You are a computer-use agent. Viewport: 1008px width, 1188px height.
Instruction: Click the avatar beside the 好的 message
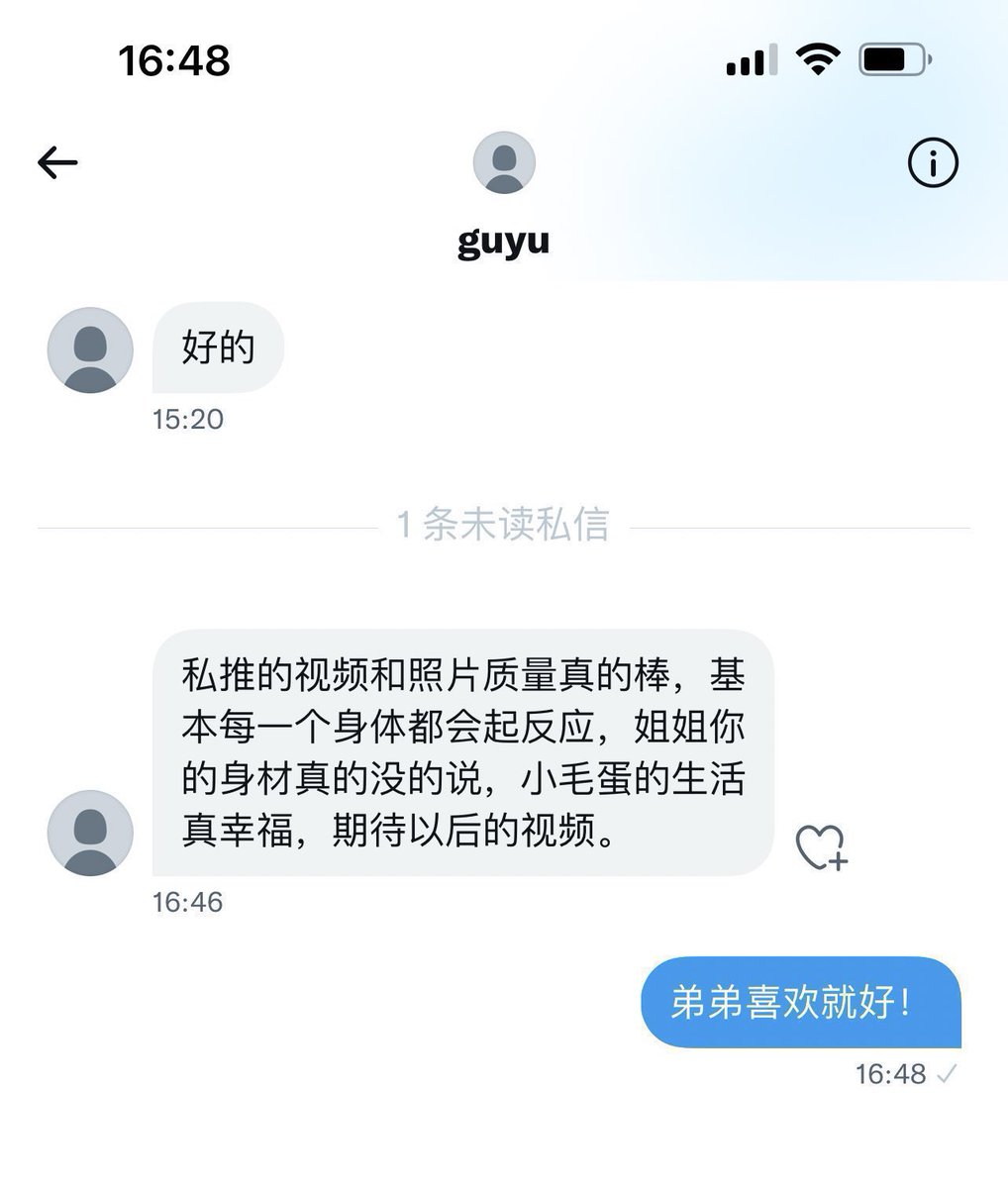(x=88, y=350)
